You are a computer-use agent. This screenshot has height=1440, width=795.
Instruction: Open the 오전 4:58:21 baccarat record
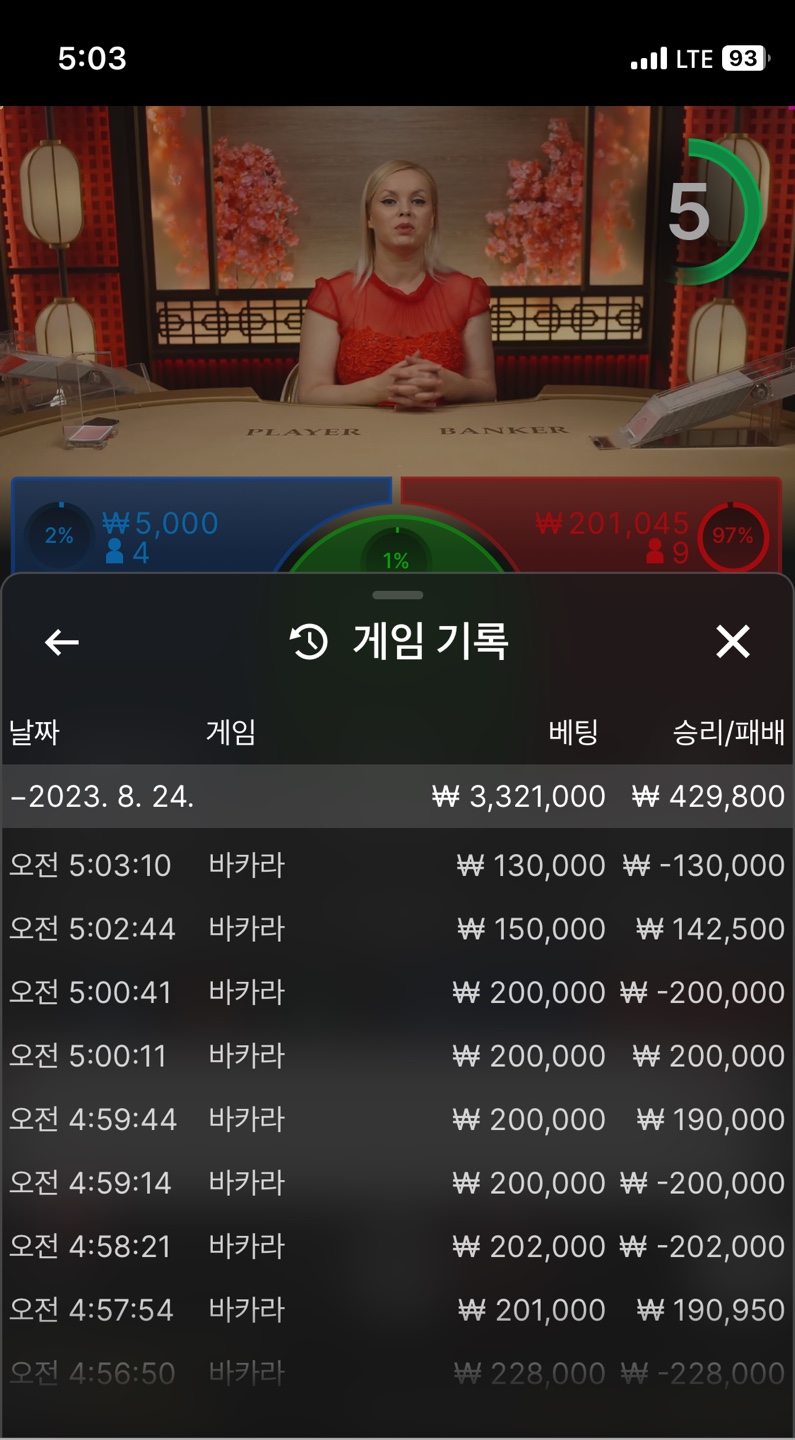click(x=398, y=1246)
